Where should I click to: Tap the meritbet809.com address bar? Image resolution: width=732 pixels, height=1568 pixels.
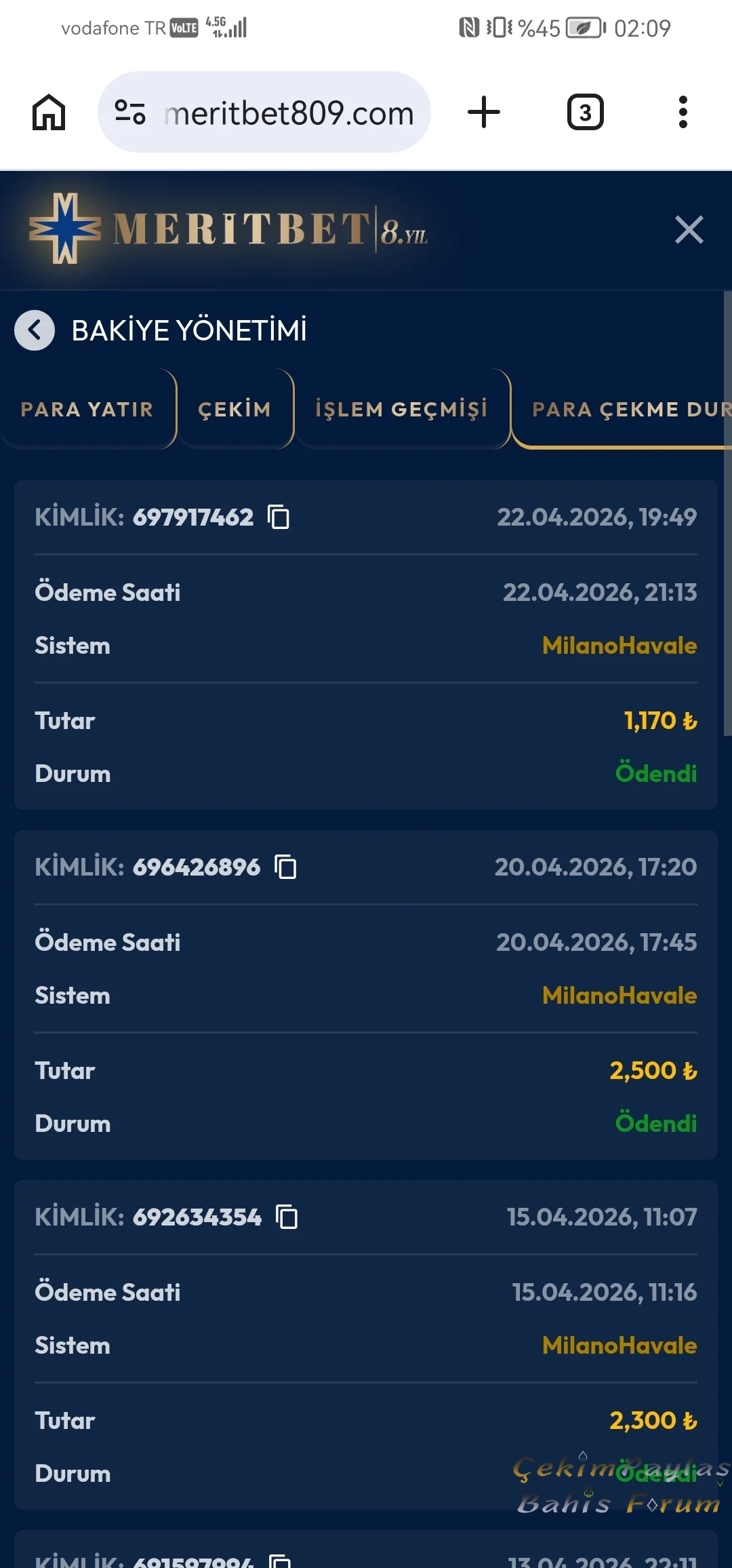(x=288, y=113)
